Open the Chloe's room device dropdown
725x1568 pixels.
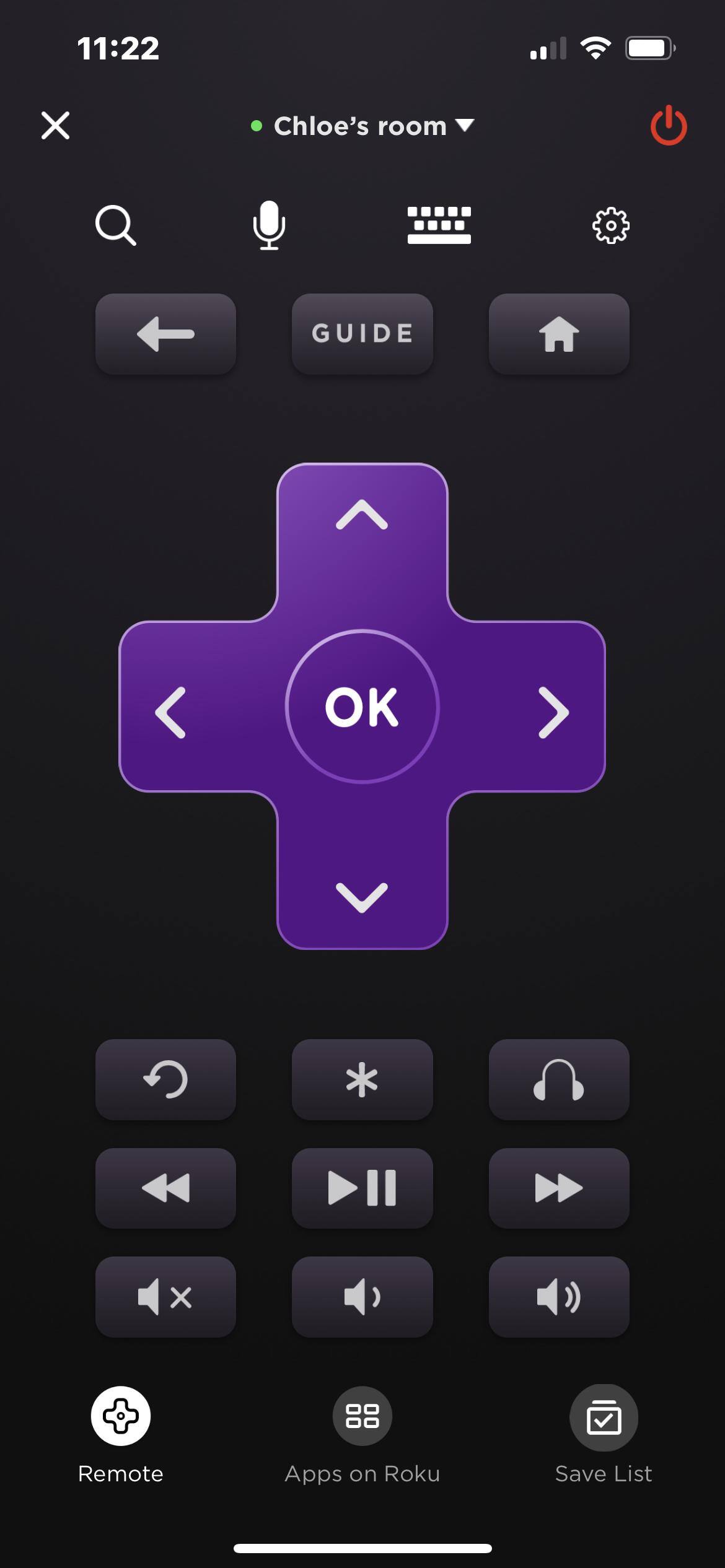[x=362, y=126]
